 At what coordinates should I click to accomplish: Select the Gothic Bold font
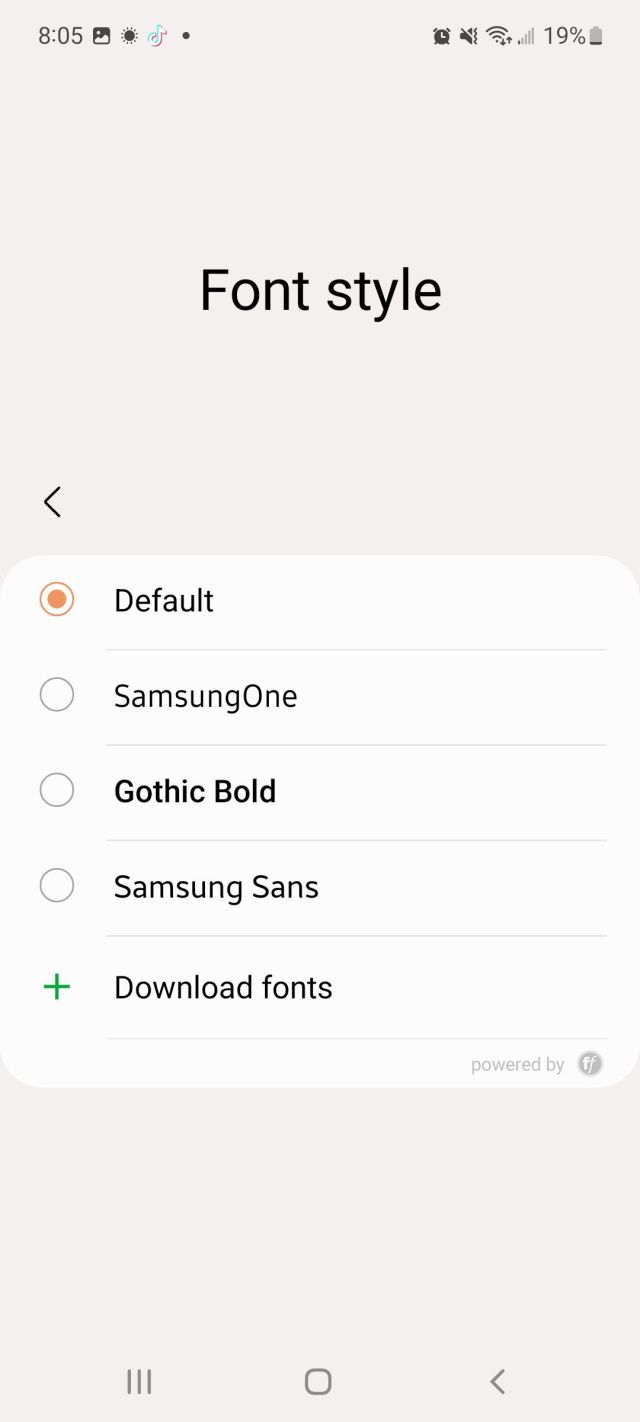click(x=320, y=791)
